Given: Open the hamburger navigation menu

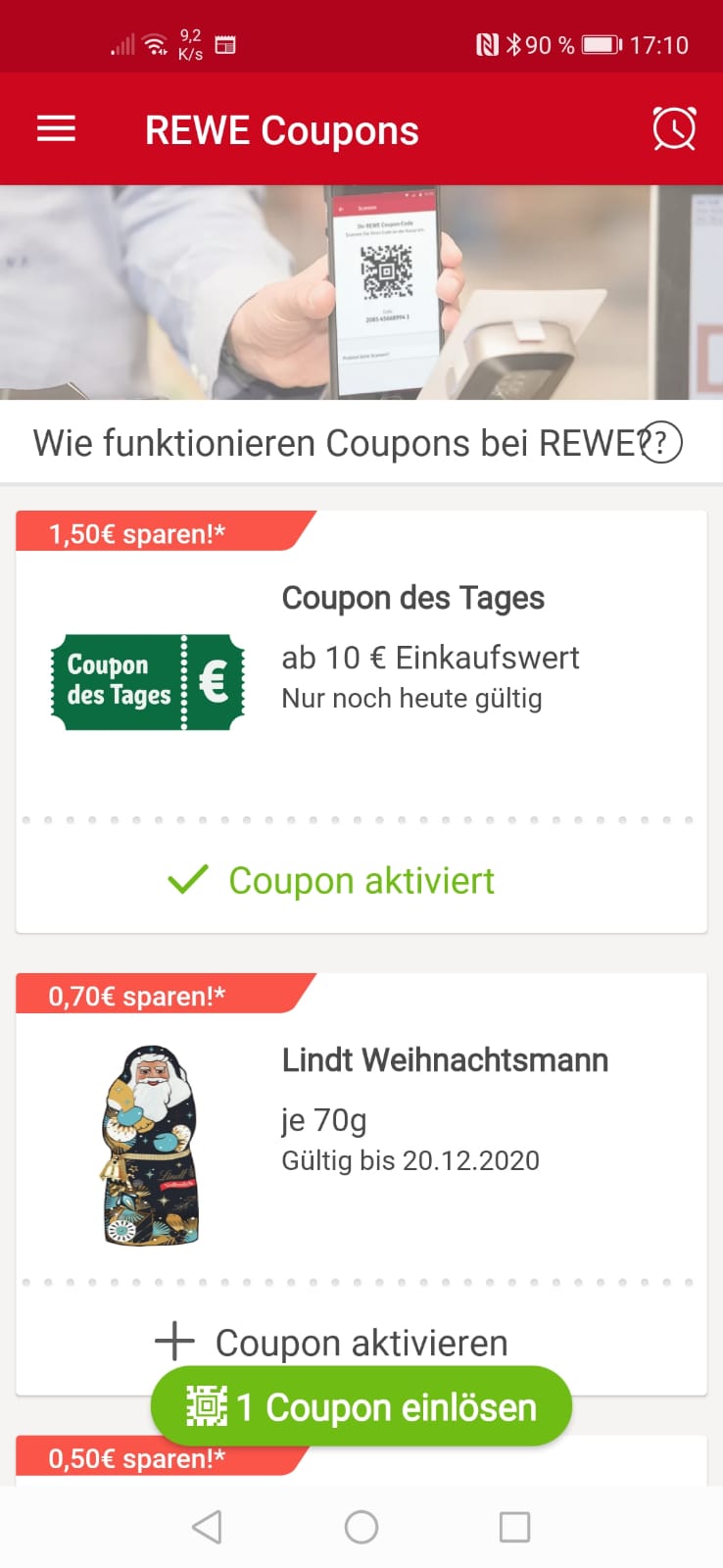Looking at the screenshot, I should pos(56,129).
